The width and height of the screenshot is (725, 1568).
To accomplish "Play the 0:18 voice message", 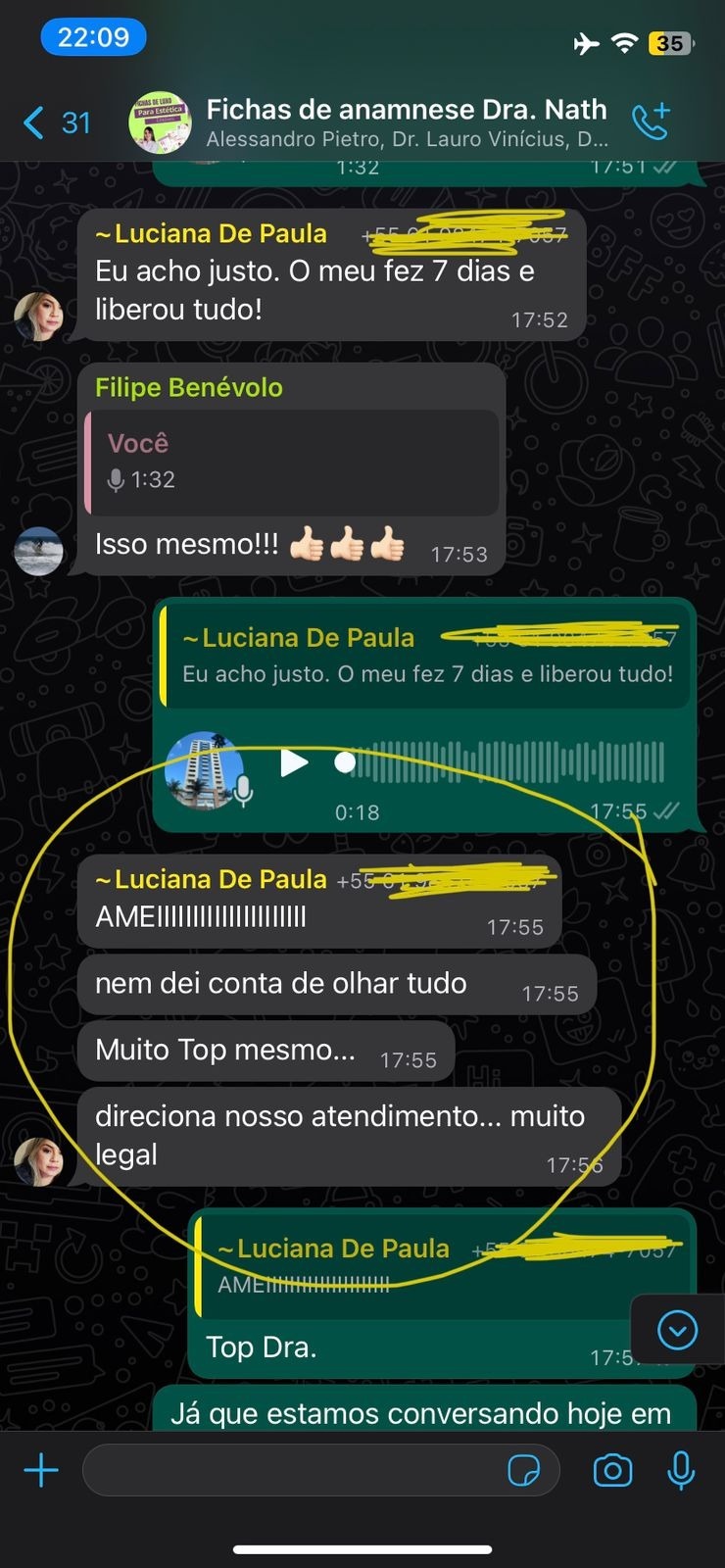I will pyautogui.click(x=293, y=762).
